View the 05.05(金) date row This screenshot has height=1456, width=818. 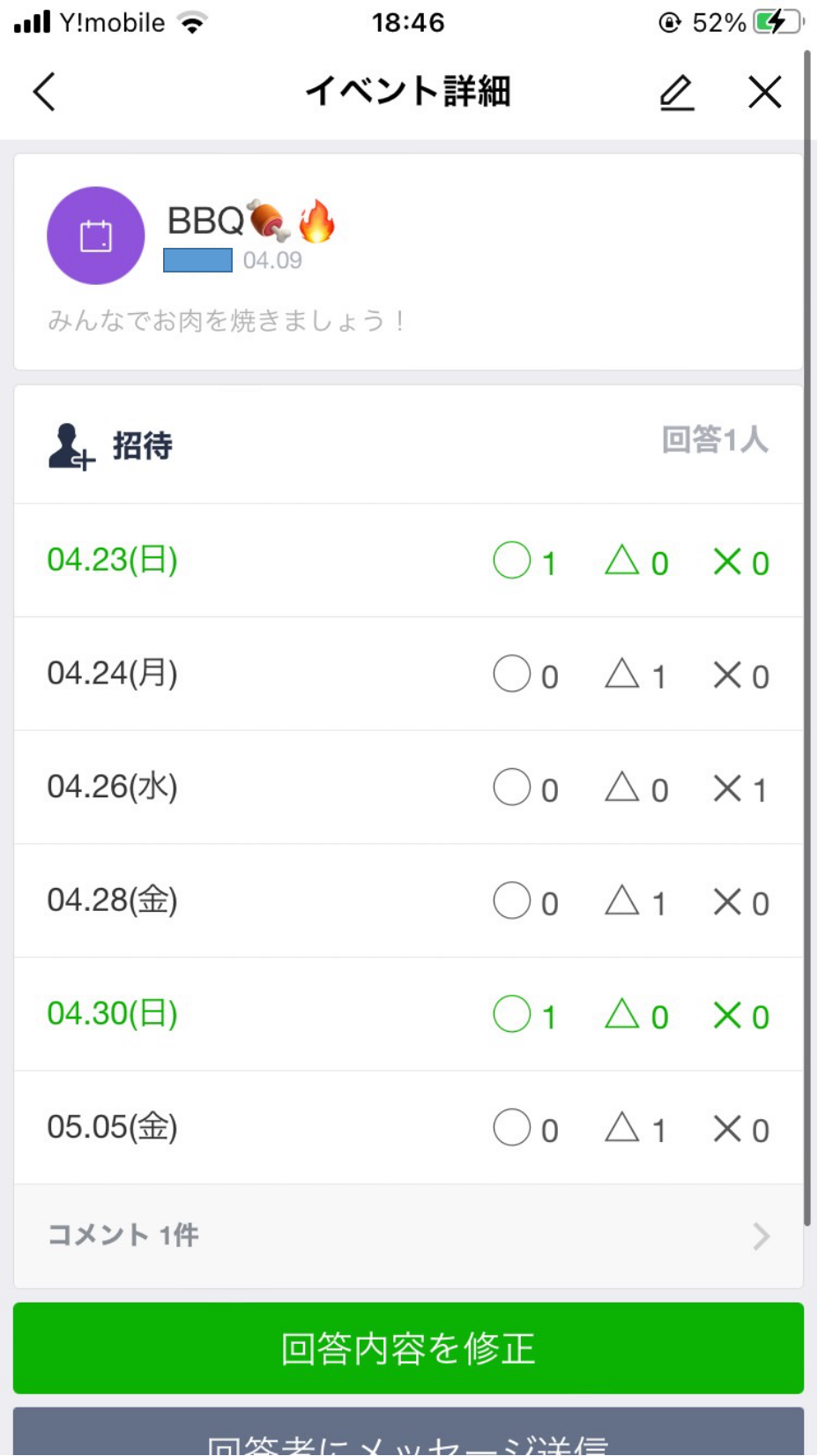pos(408,1128)
